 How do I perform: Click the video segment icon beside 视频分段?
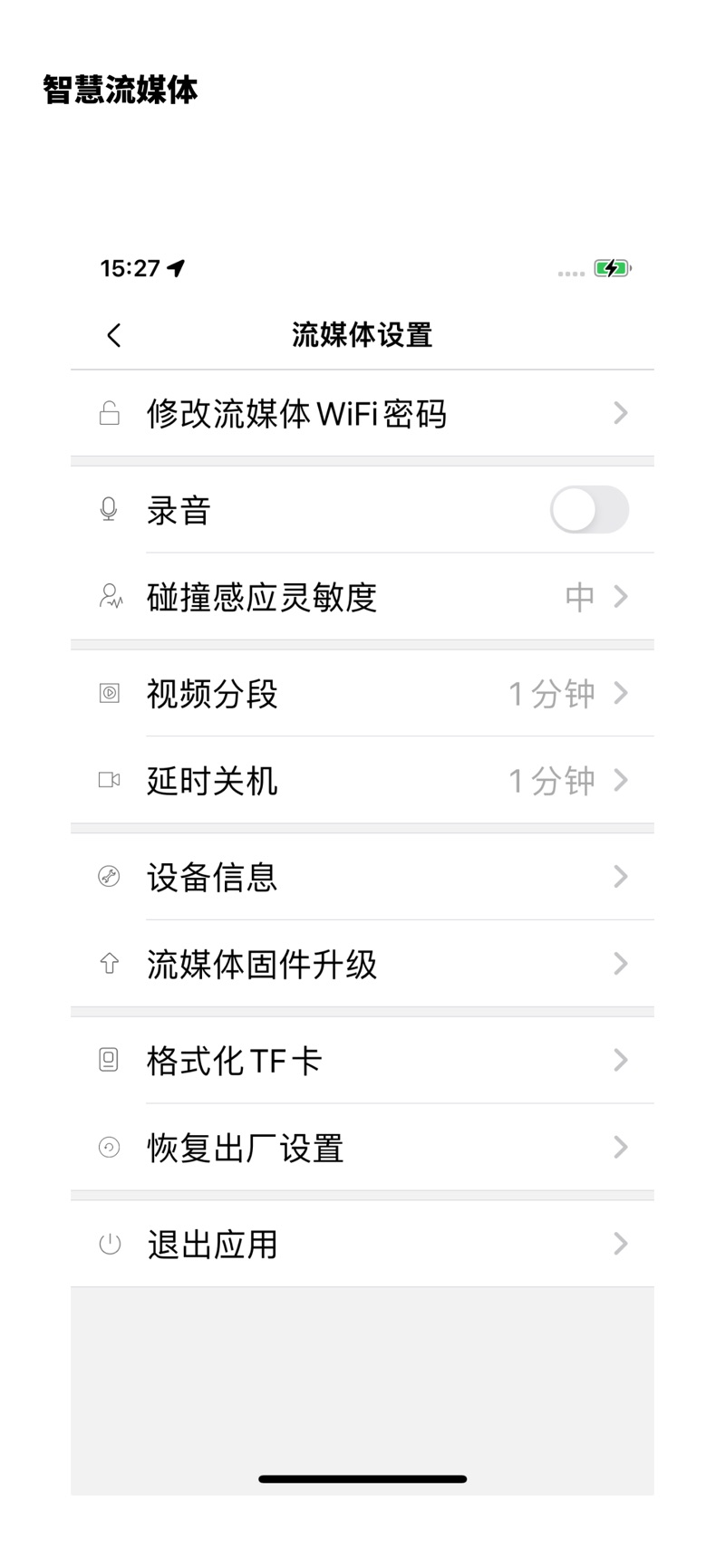coord(109,693)
